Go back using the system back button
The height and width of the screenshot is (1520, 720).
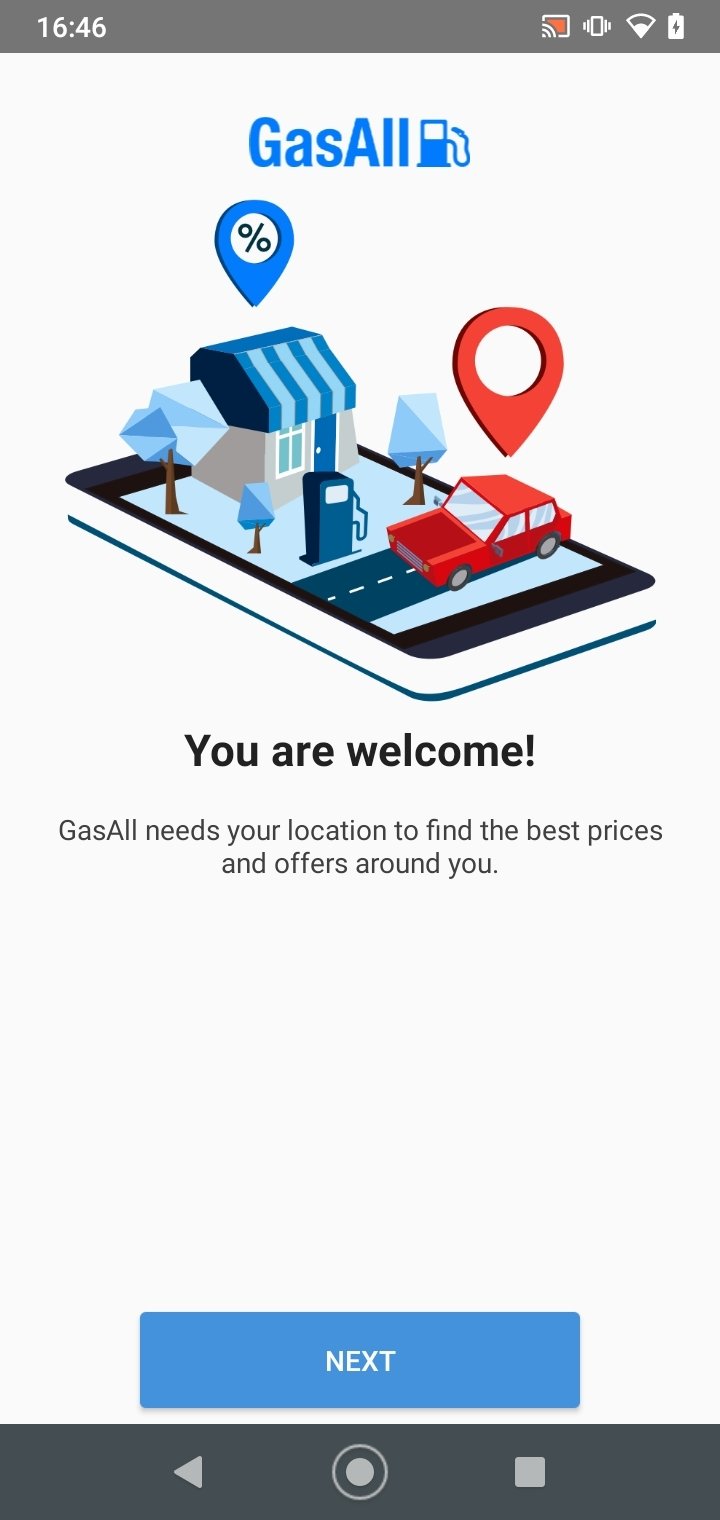pos(188,1472)
